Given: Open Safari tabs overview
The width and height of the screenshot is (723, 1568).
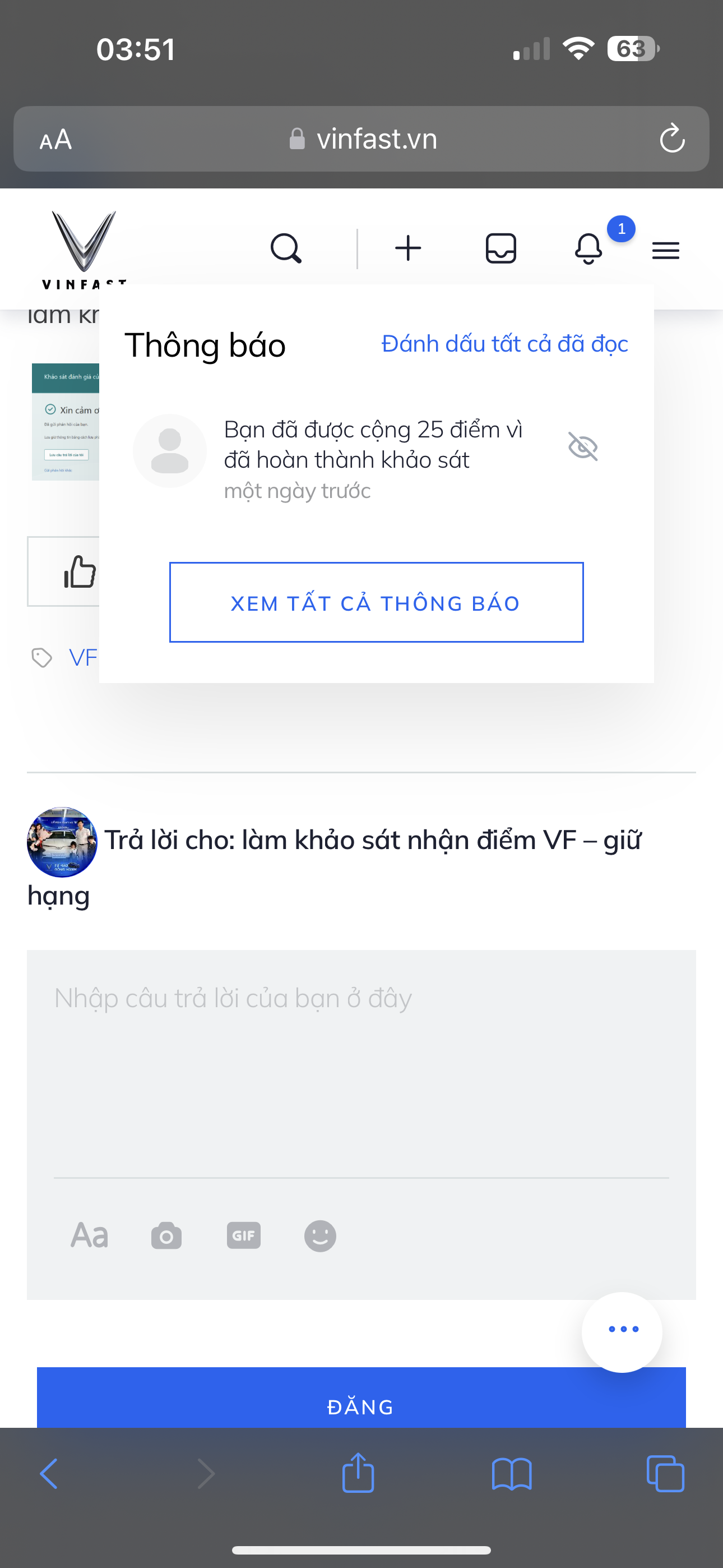Looking at the screenshot, I should [665, 1474].
